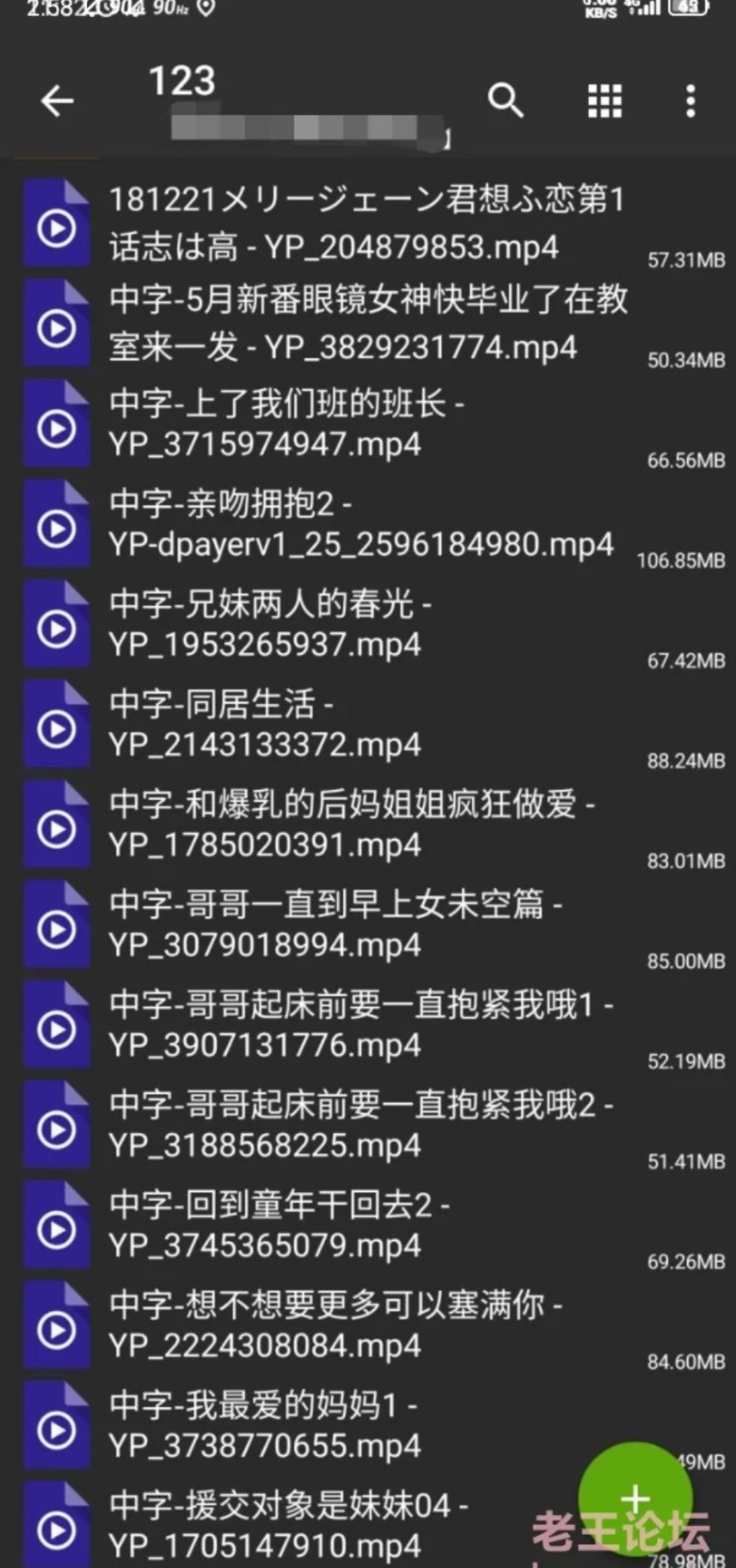Viewport: 736px width, 1568px height.
Task: Open file YP_3715974947.mp4
Action: 368,423
